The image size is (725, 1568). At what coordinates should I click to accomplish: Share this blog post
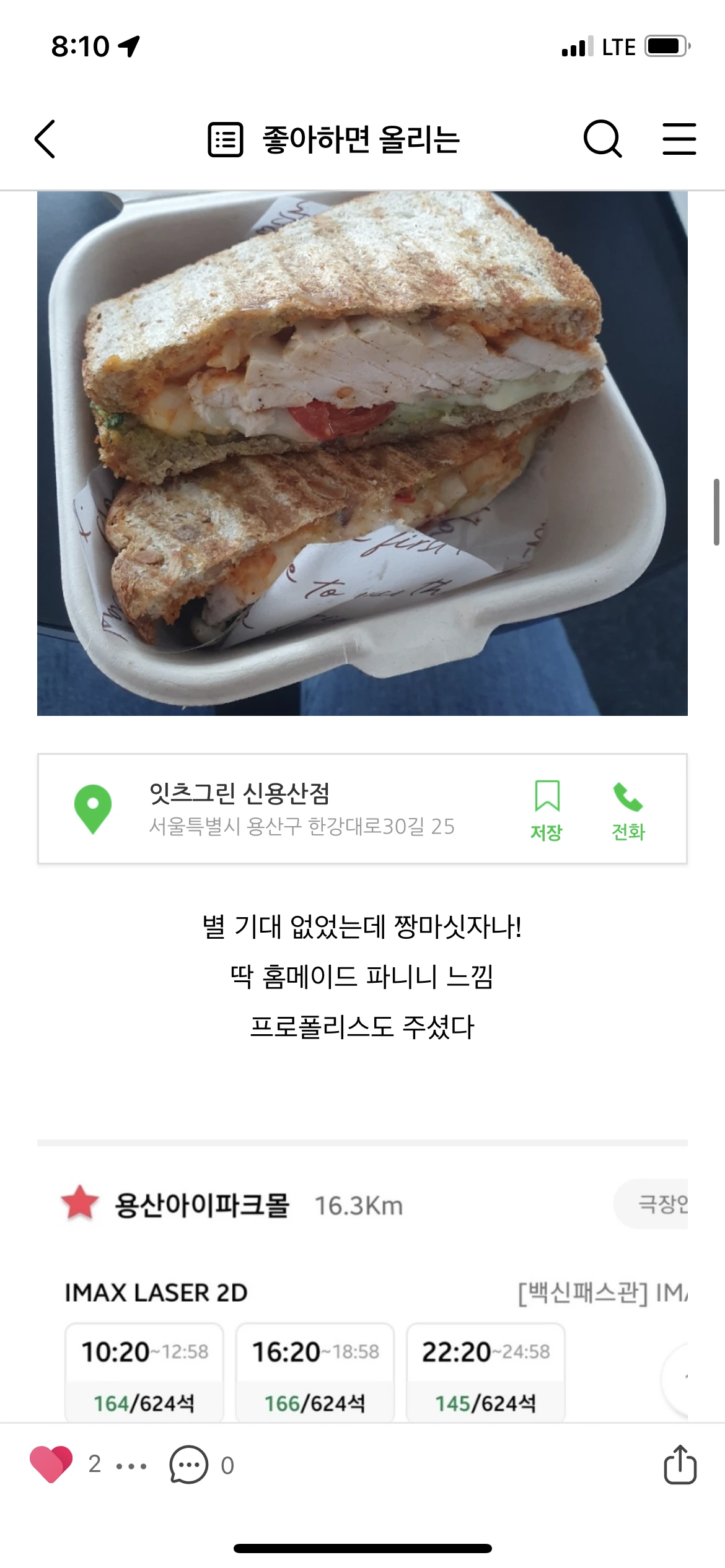click(x=680, y=1465)
